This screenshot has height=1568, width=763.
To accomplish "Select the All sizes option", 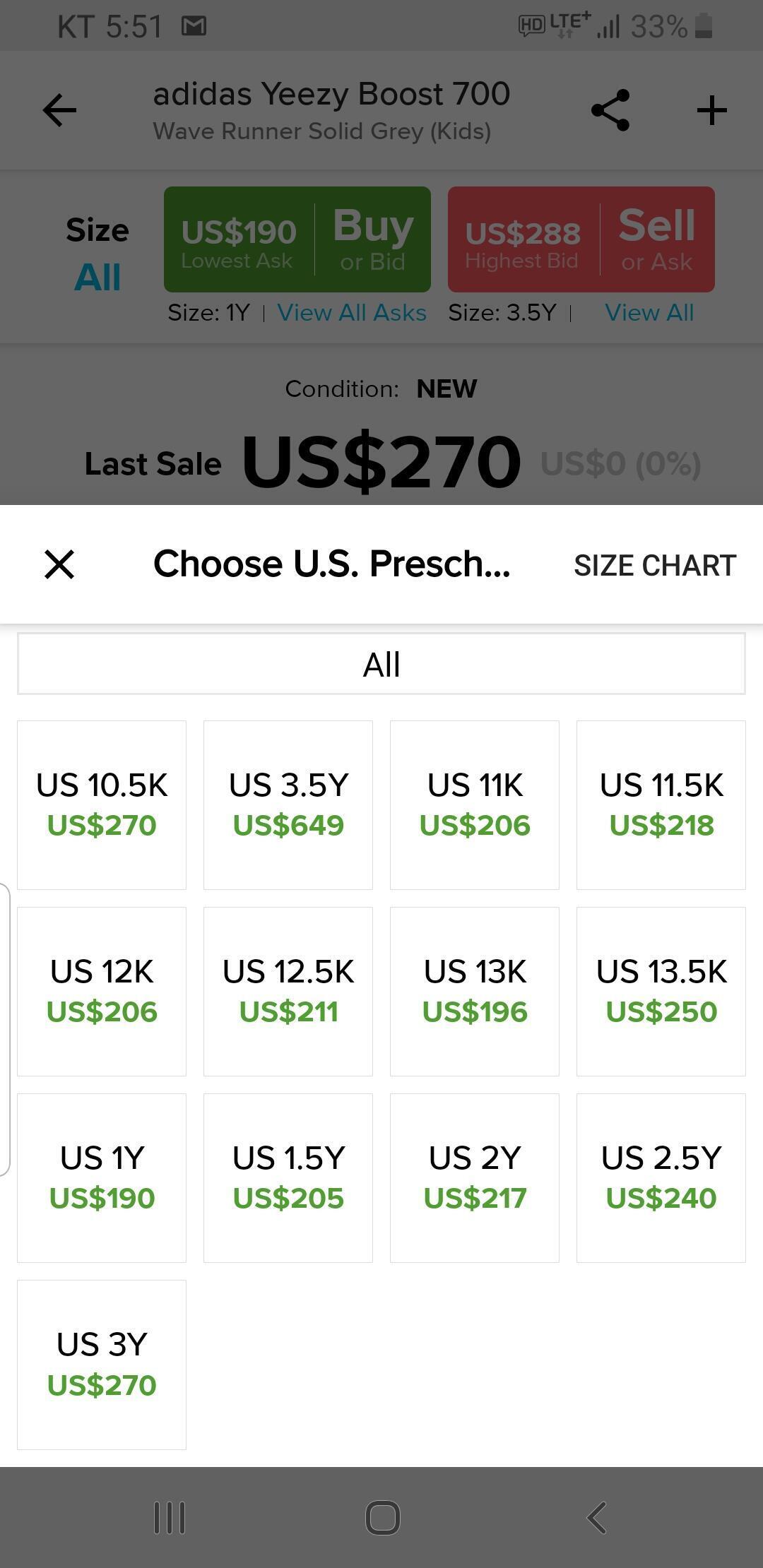I will tap(381, 664).
